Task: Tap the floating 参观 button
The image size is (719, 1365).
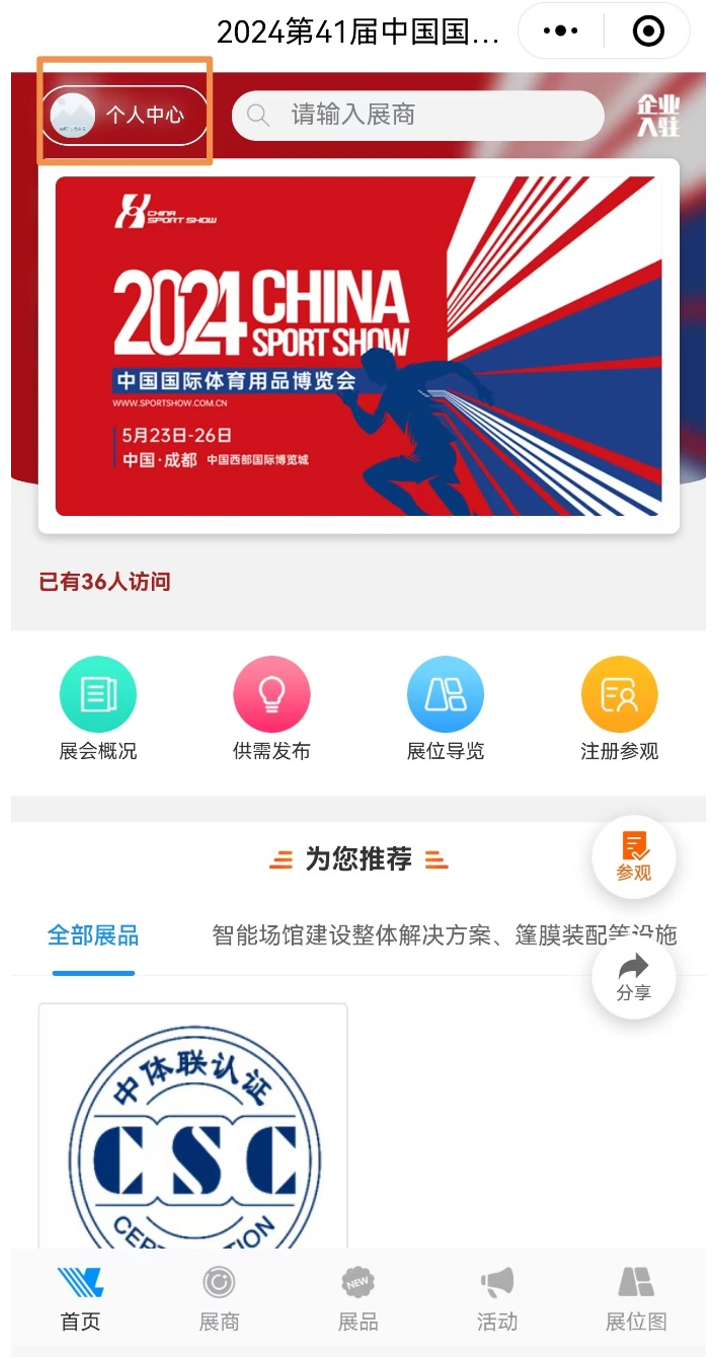Action: [x=634, y=857]
